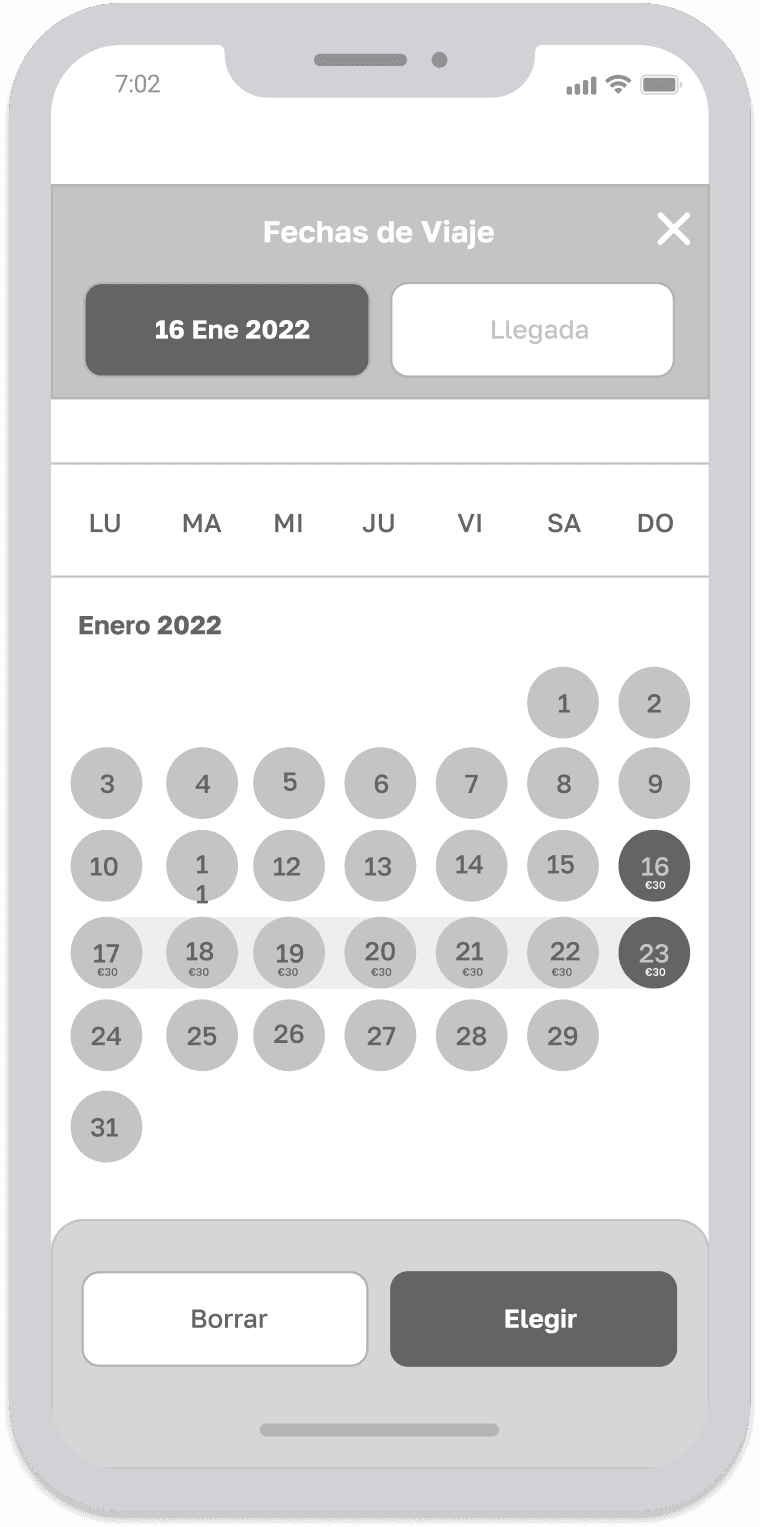
Task: Choose day 26 in Enero
Action: [289, 1035]
